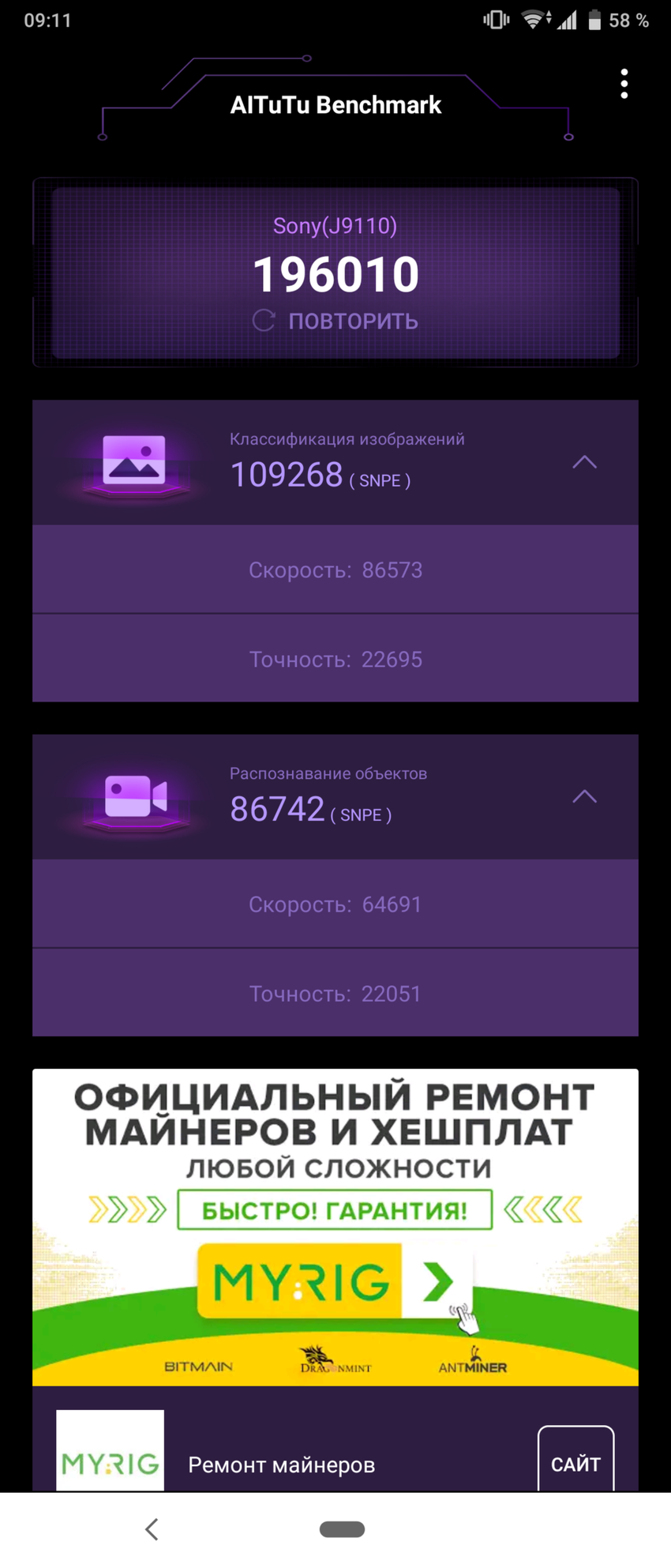
Task: Go back using the system back arrow
Action: tap(152, 1529)
